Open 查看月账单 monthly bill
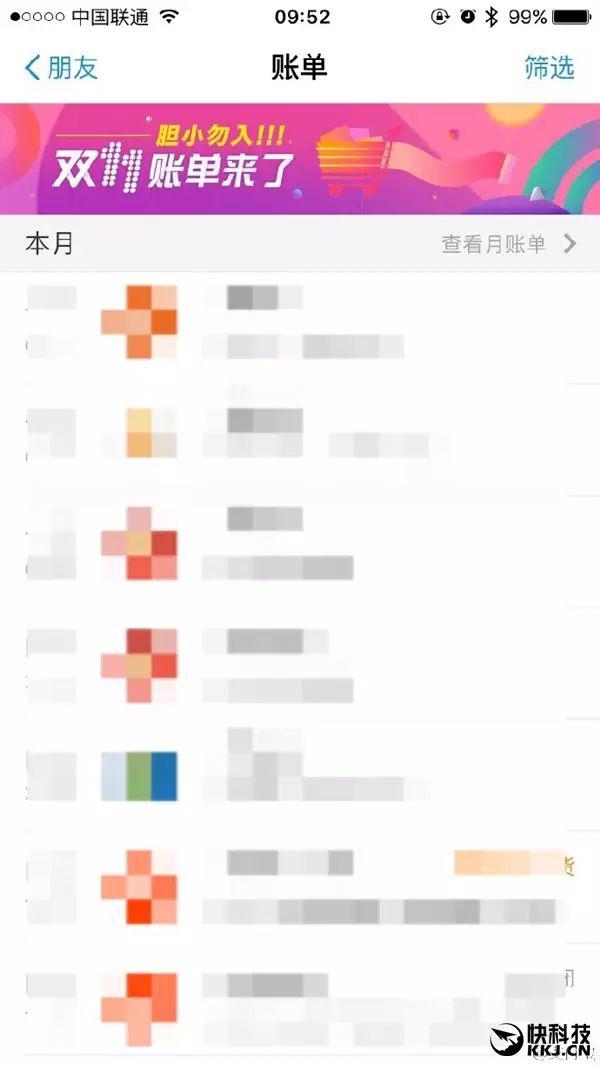 [508, 244]
